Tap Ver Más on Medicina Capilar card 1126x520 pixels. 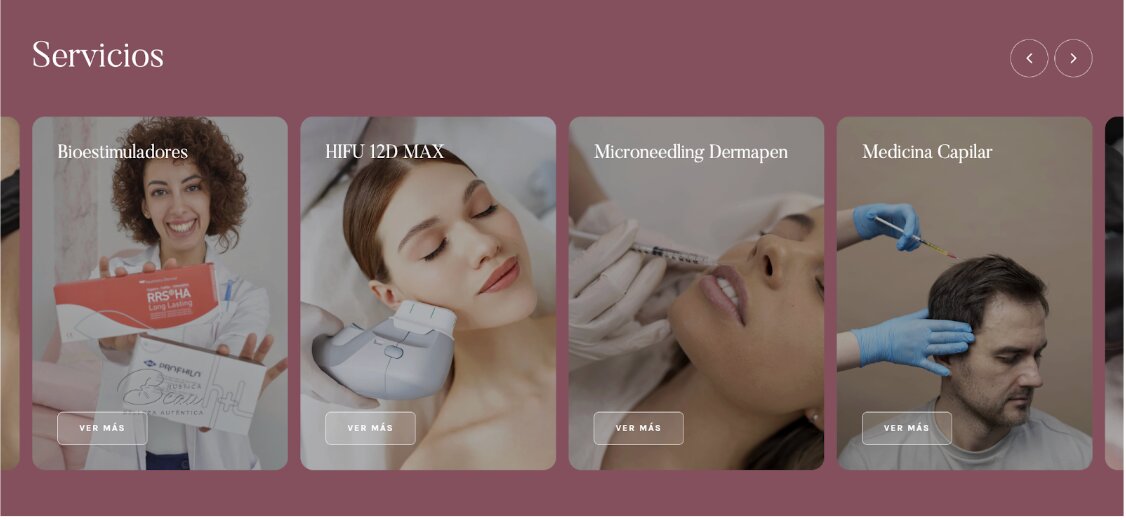point(907,429)
